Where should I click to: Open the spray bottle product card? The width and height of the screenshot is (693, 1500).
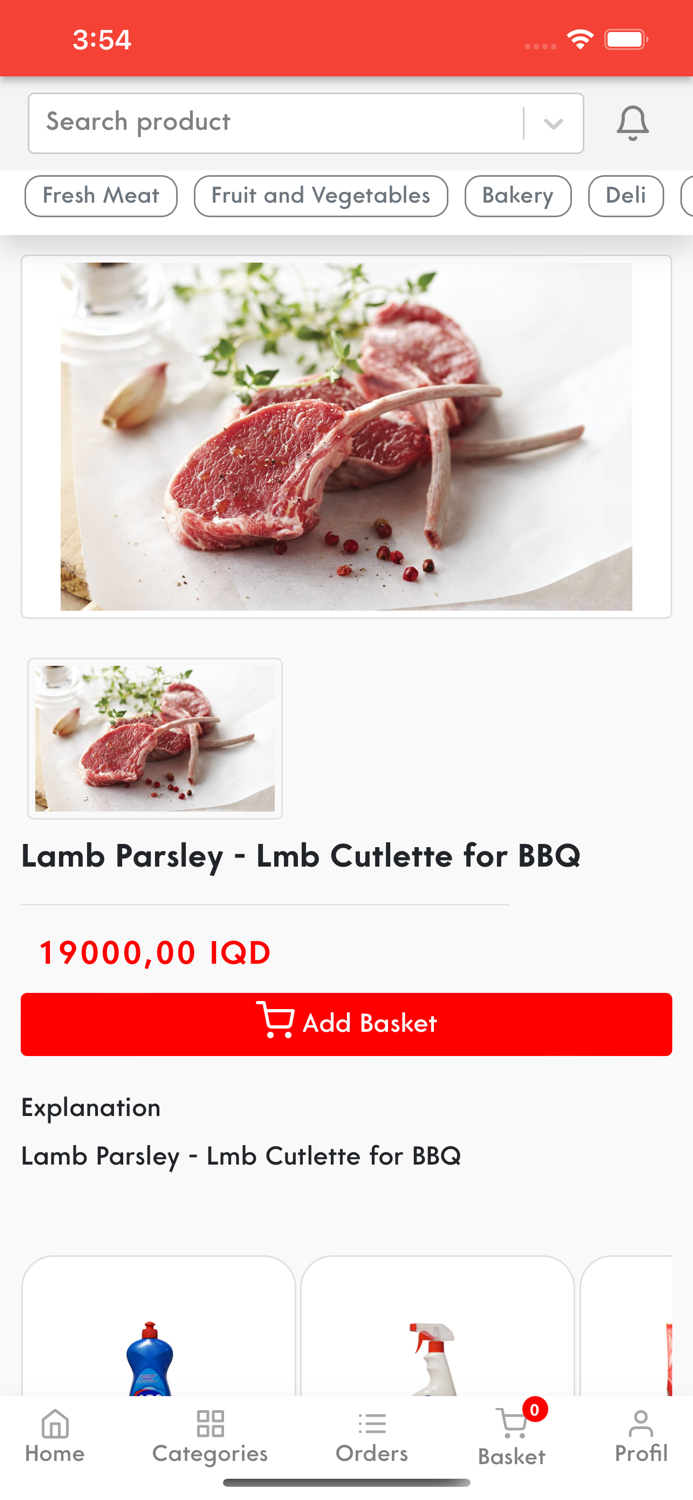point(437,1330)
